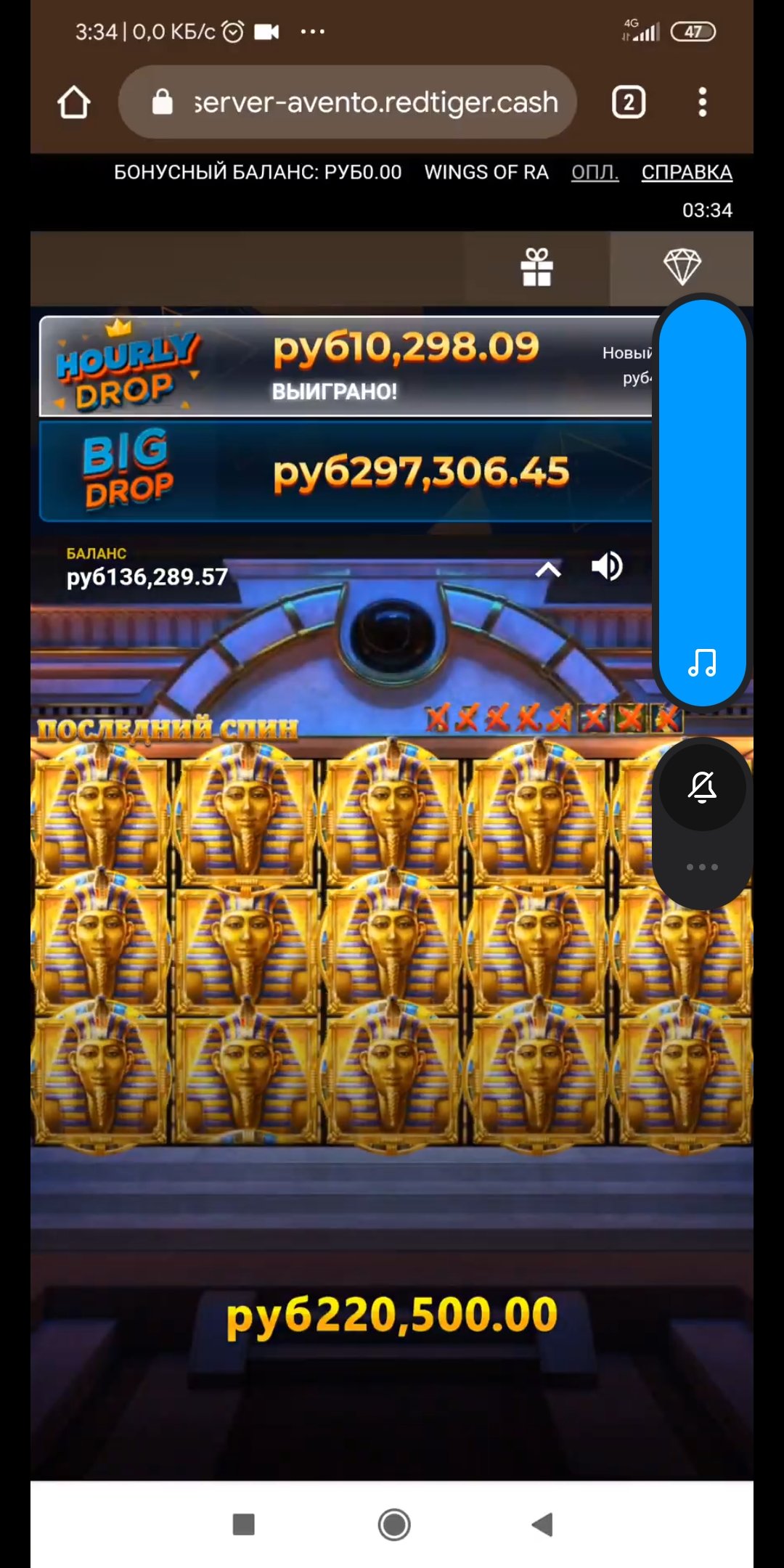The image size is (784, 1568).
Task: Mute the game sound
Action: 607,566
